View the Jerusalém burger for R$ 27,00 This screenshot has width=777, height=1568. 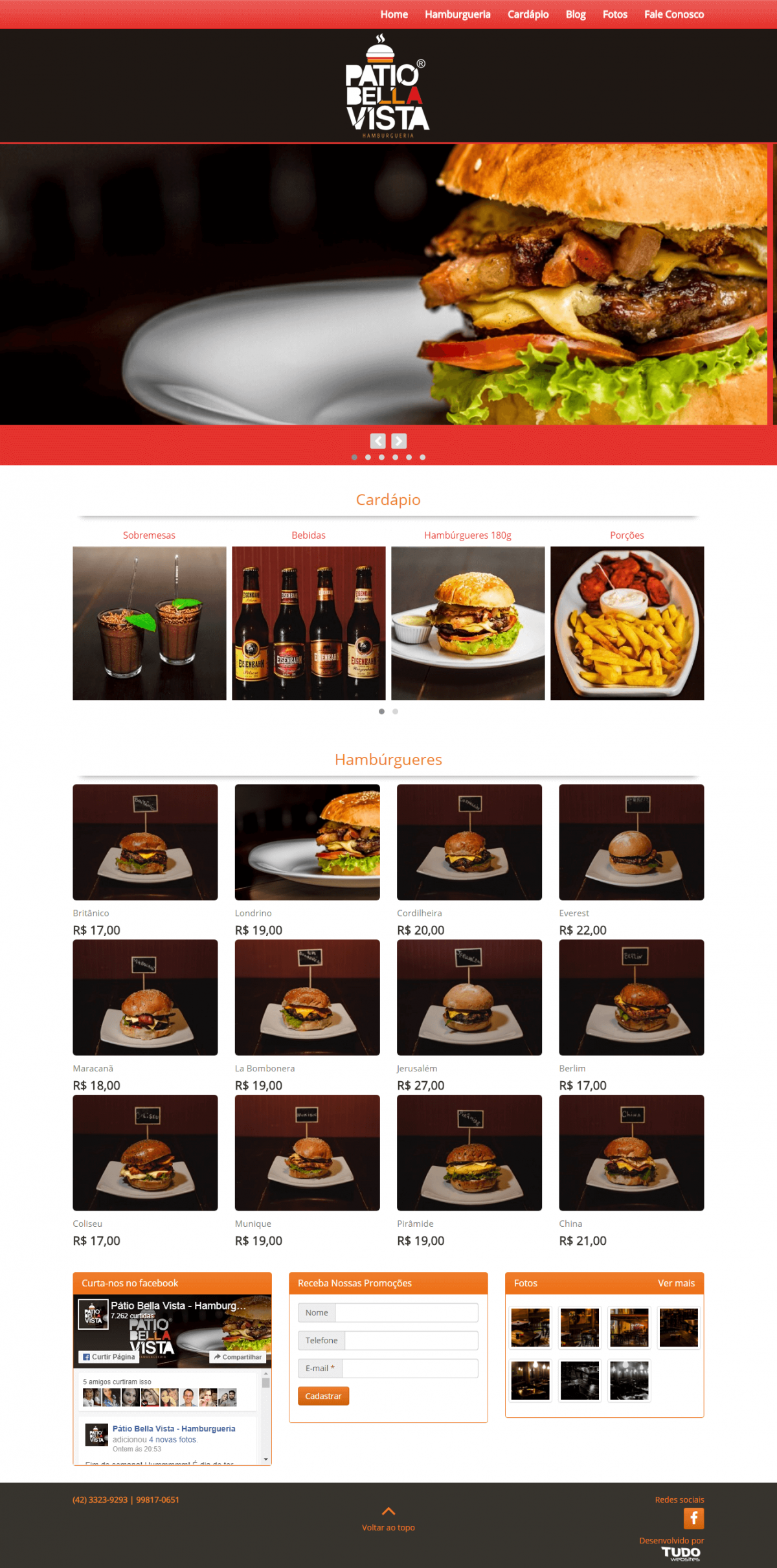(469, 997)
